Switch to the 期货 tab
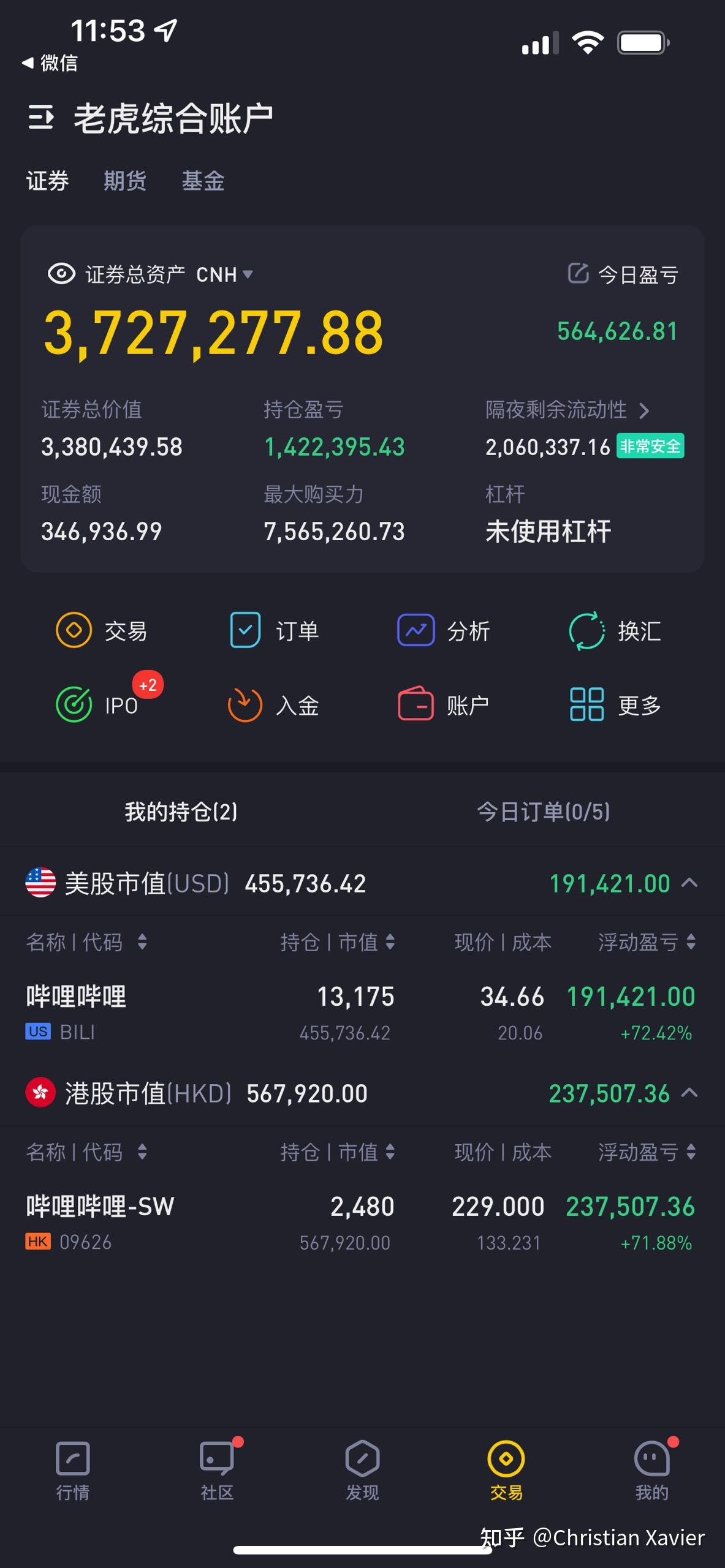The width and height of the screenshot is (725, 1568). [x=124, y=181]
